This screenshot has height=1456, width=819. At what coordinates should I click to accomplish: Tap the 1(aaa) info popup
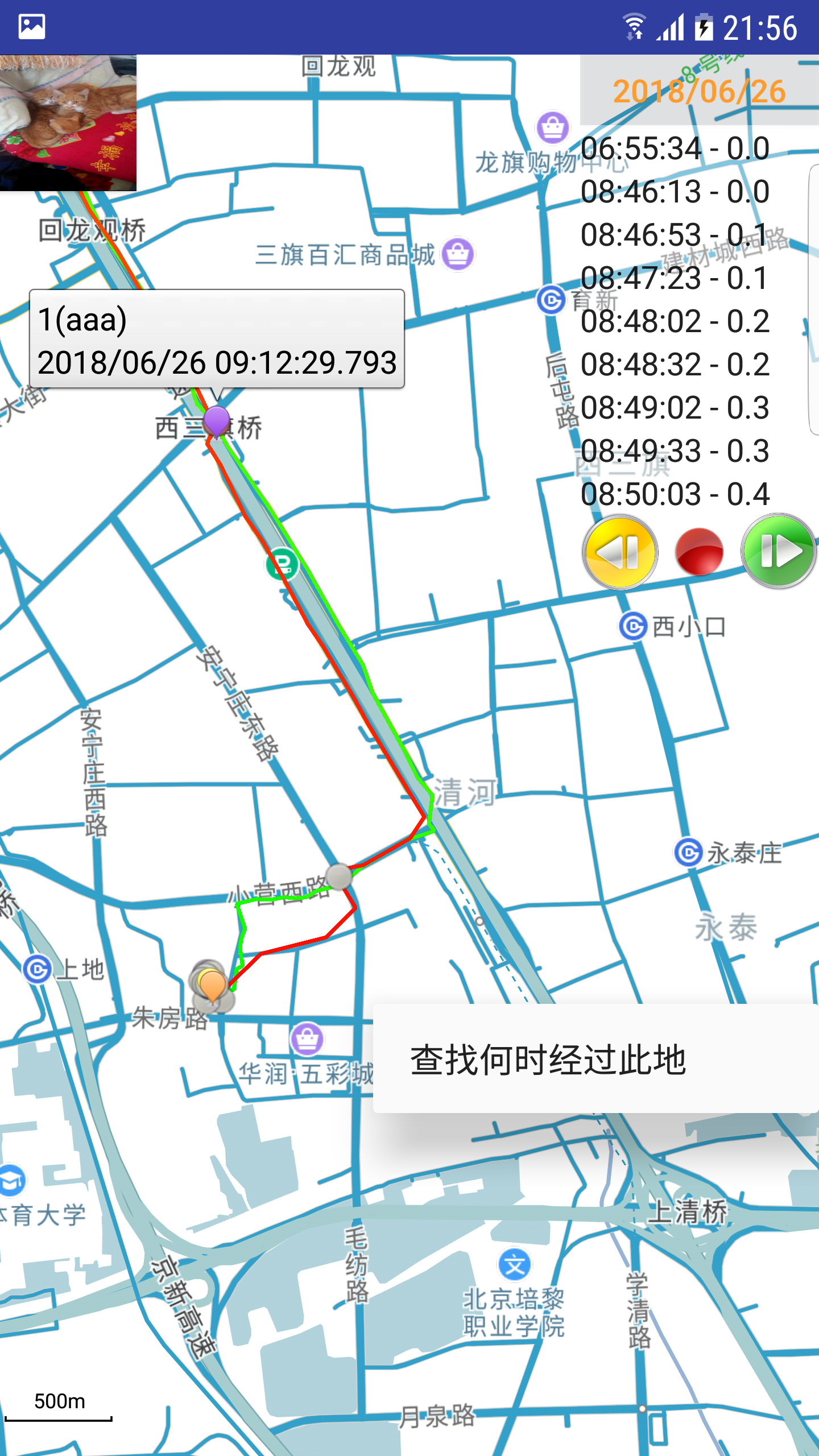(217, 339)
